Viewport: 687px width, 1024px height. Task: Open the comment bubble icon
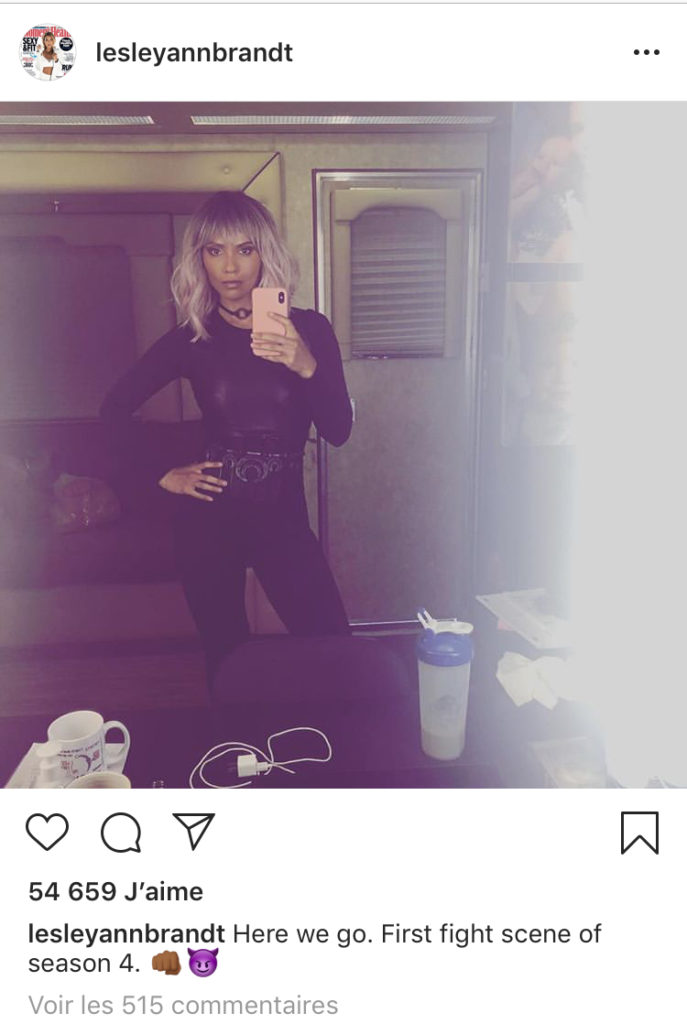(x=121, y=832)
